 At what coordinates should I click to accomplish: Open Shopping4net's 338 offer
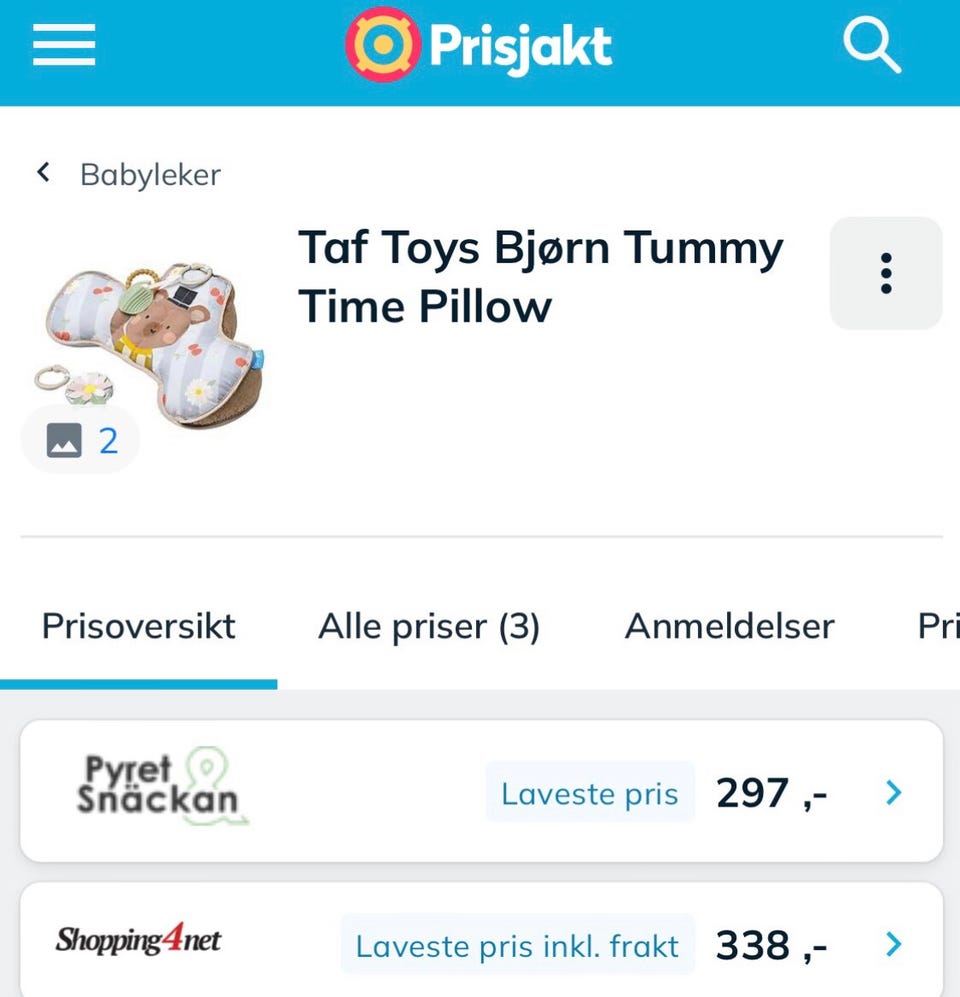[x=481, y=942]
